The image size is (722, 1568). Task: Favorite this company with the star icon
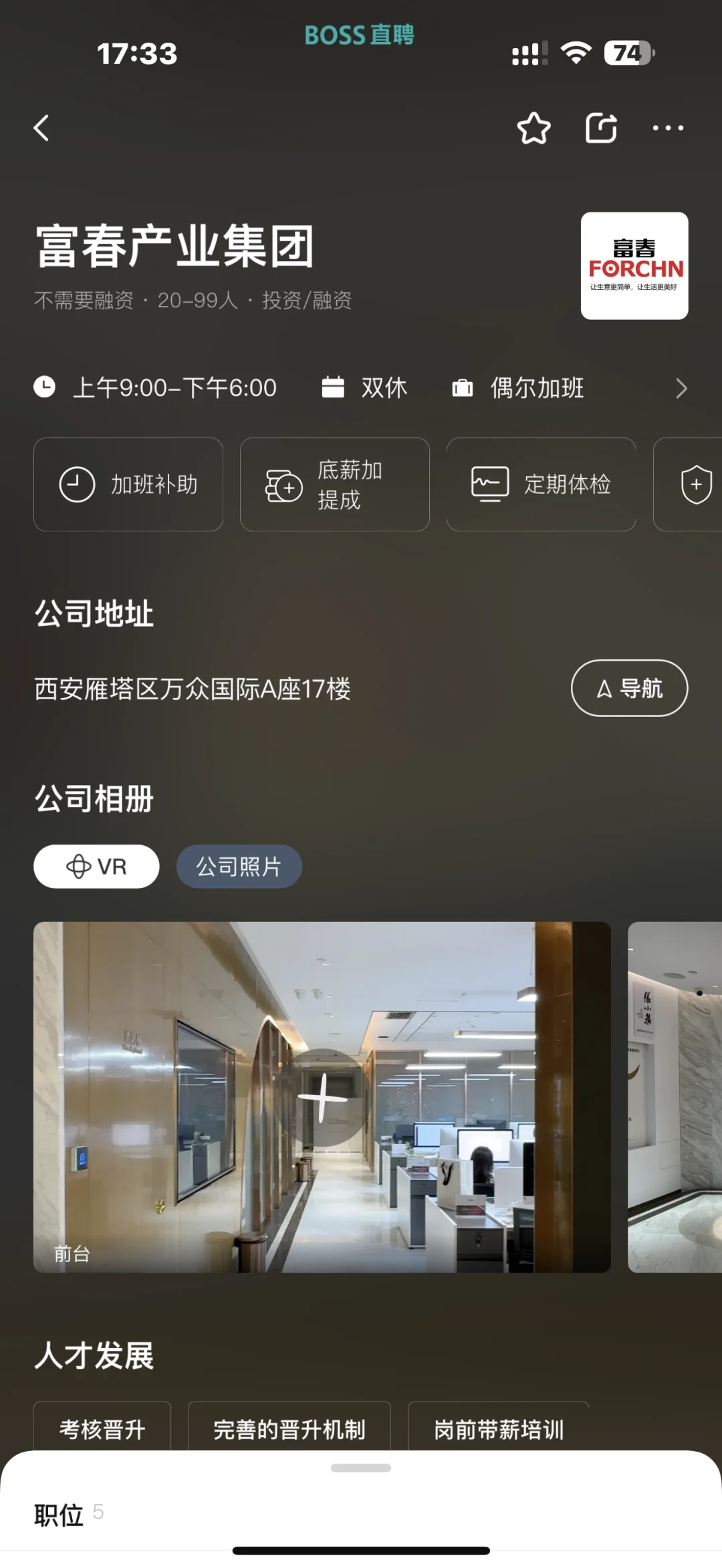(x=533, y=128)
